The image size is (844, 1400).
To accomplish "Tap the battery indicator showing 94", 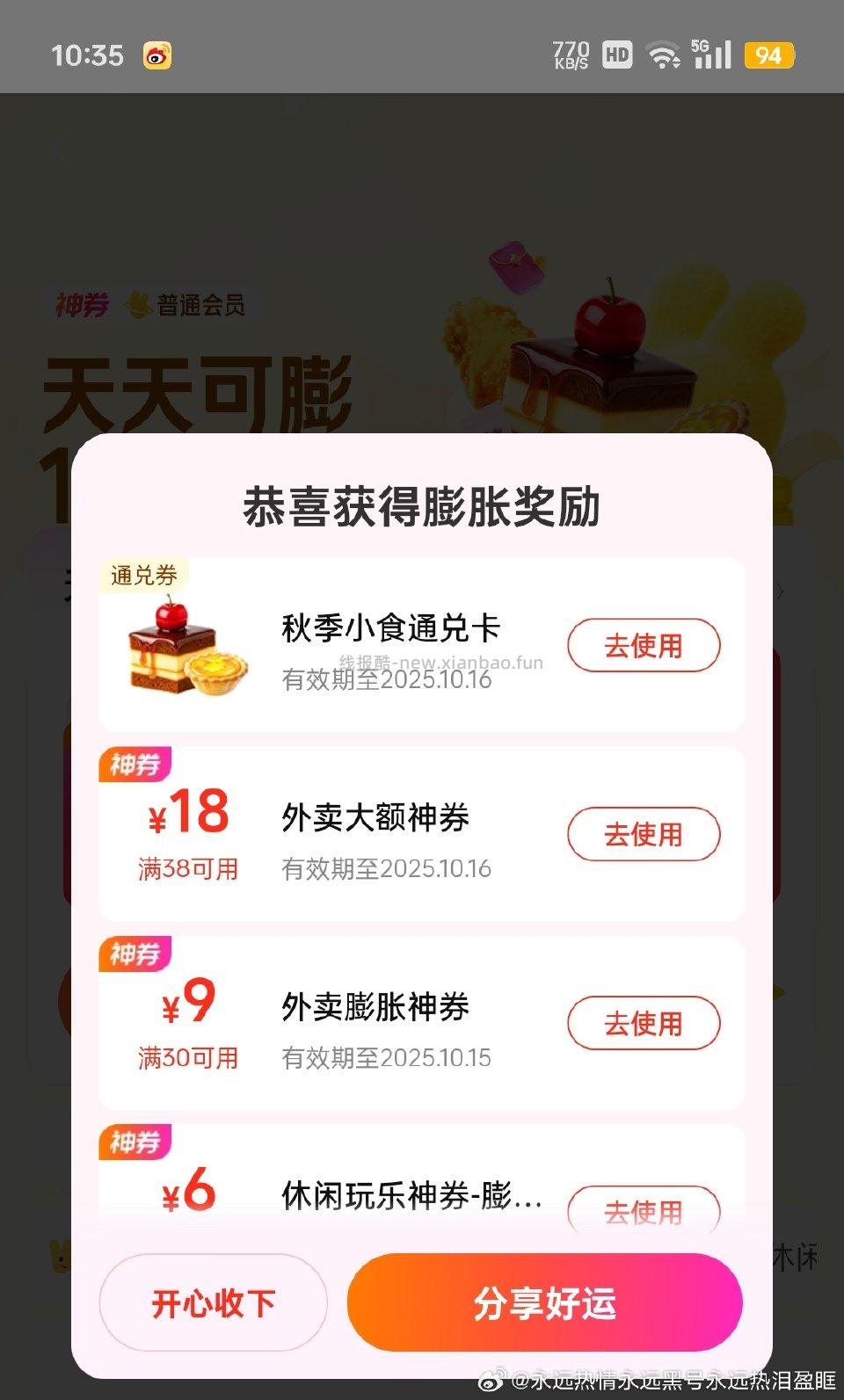I will coord(768,55).
